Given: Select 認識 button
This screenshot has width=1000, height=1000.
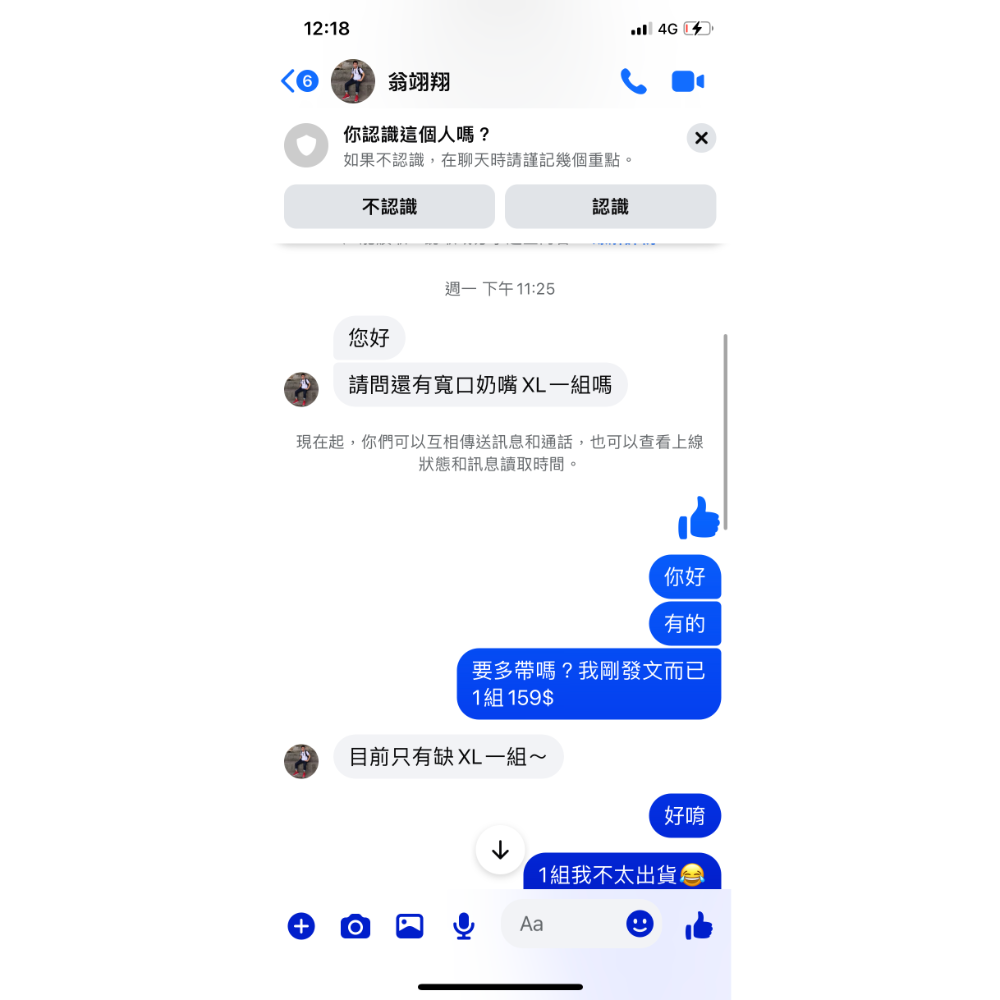Looking at the screenshot, I should pos(610,207).
